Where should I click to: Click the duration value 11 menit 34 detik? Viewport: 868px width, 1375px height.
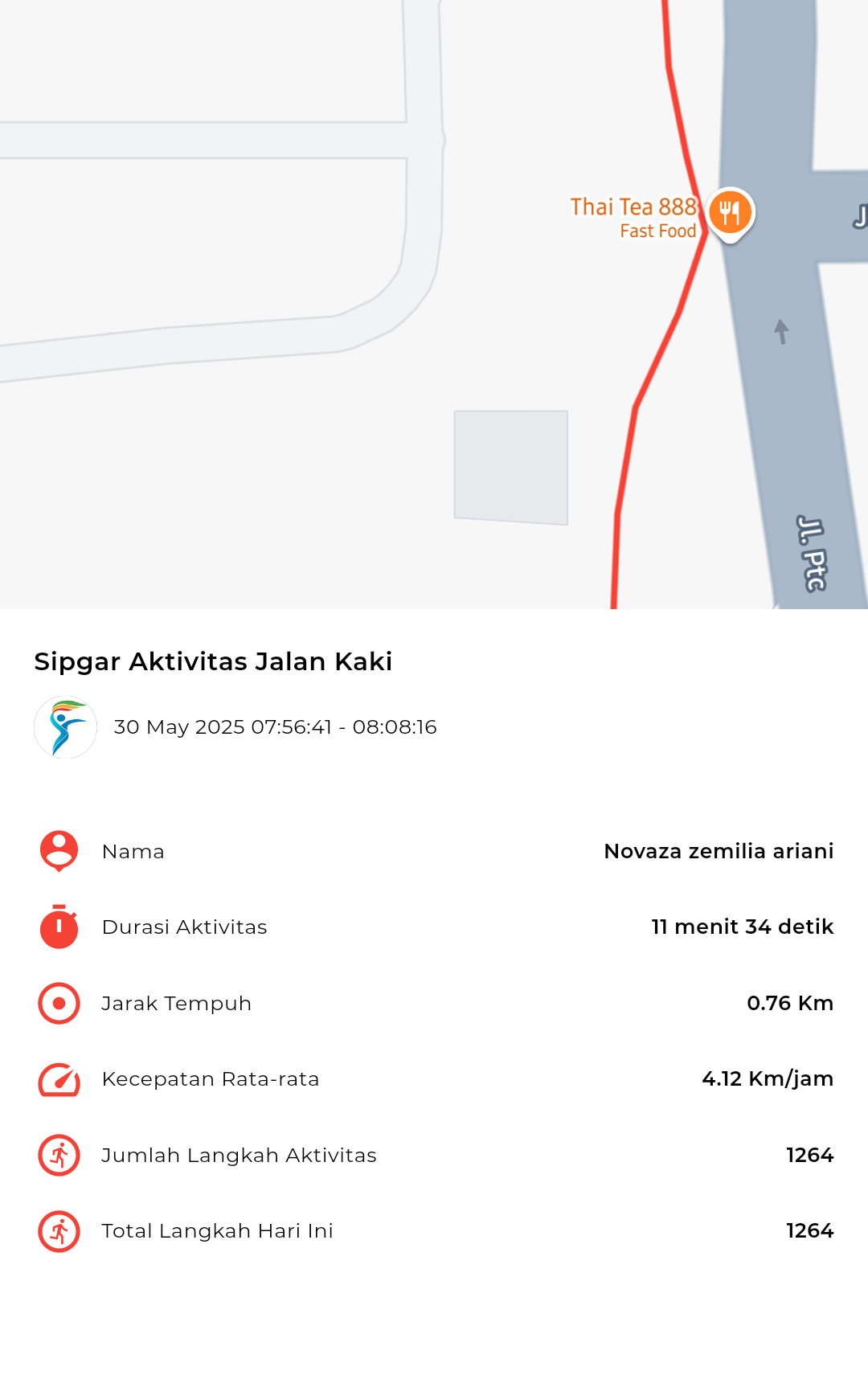pyautogui.click(x=742, y=927)
